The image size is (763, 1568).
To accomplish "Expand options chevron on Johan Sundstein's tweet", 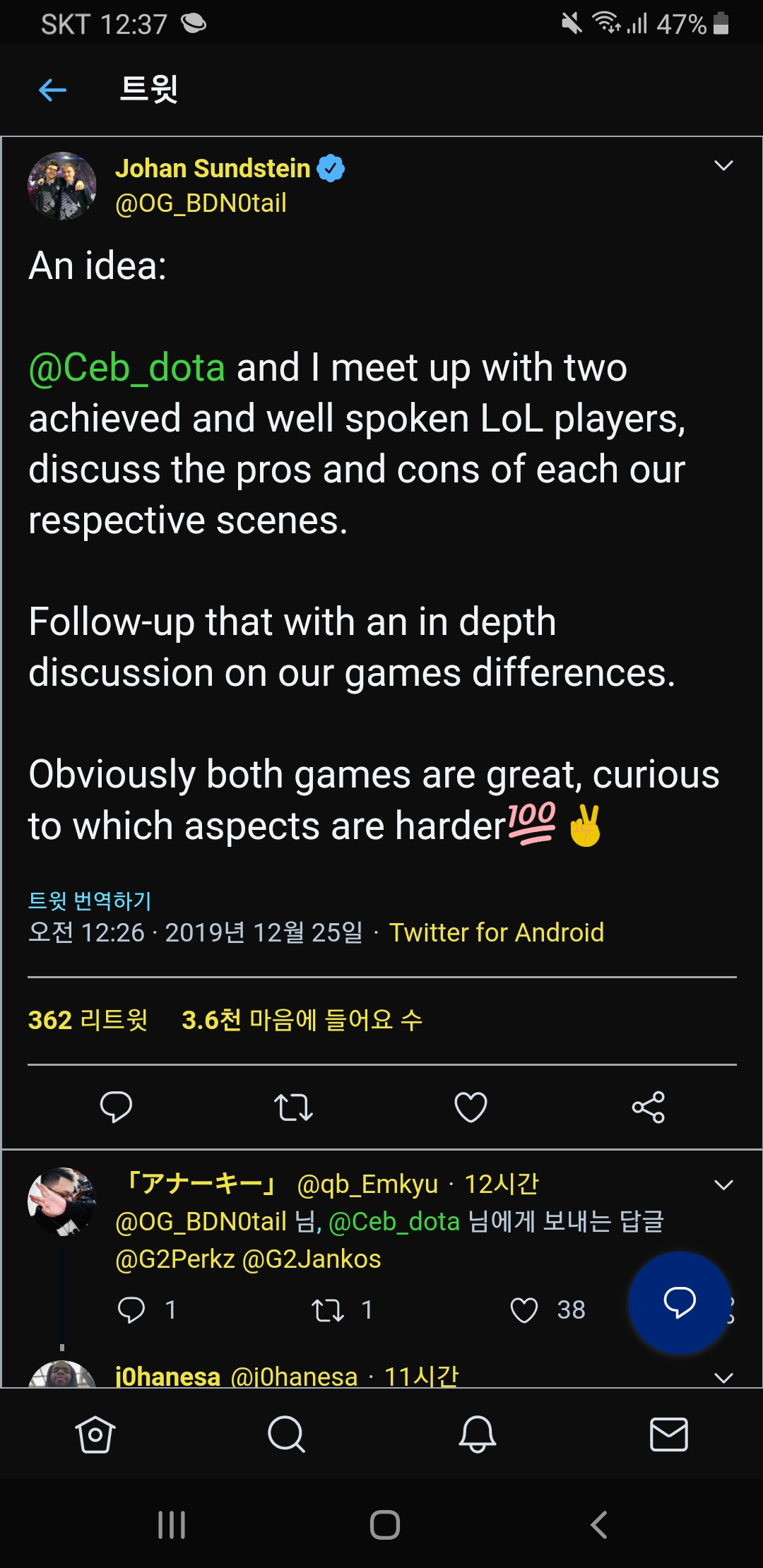I will tap(723, 166).
